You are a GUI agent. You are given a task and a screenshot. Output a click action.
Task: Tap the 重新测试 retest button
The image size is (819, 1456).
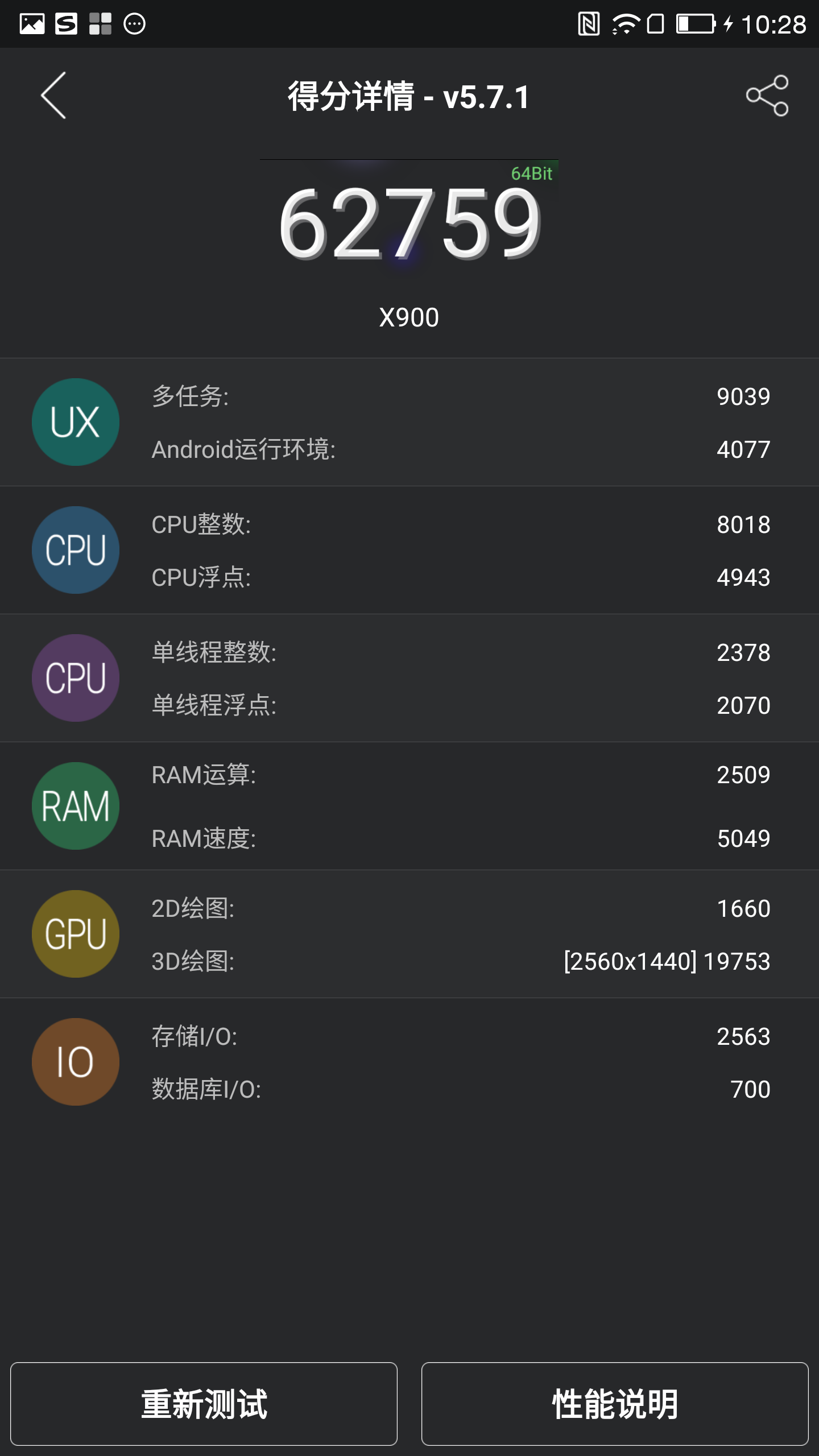(204, 1404)
